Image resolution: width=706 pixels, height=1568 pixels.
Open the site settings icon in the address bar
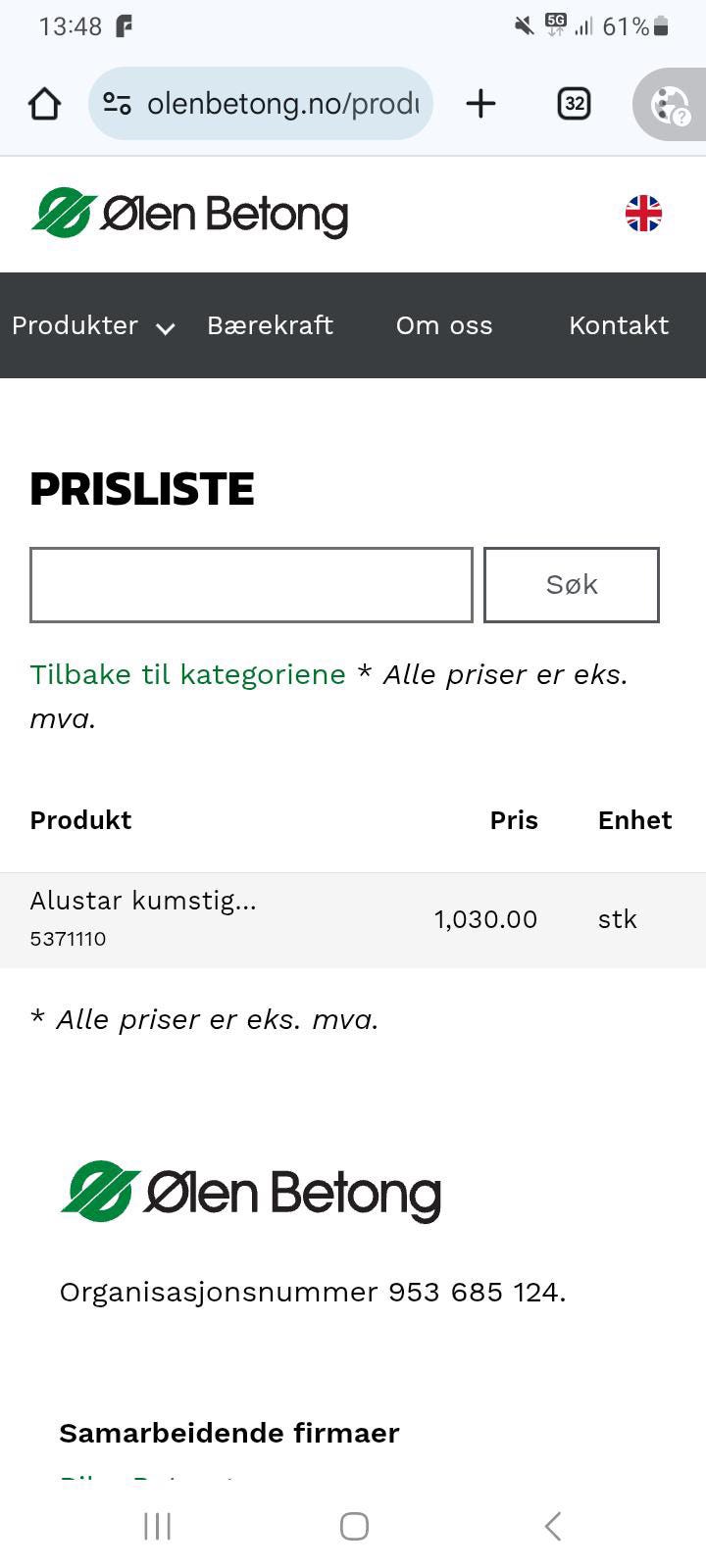coord(115,102)
